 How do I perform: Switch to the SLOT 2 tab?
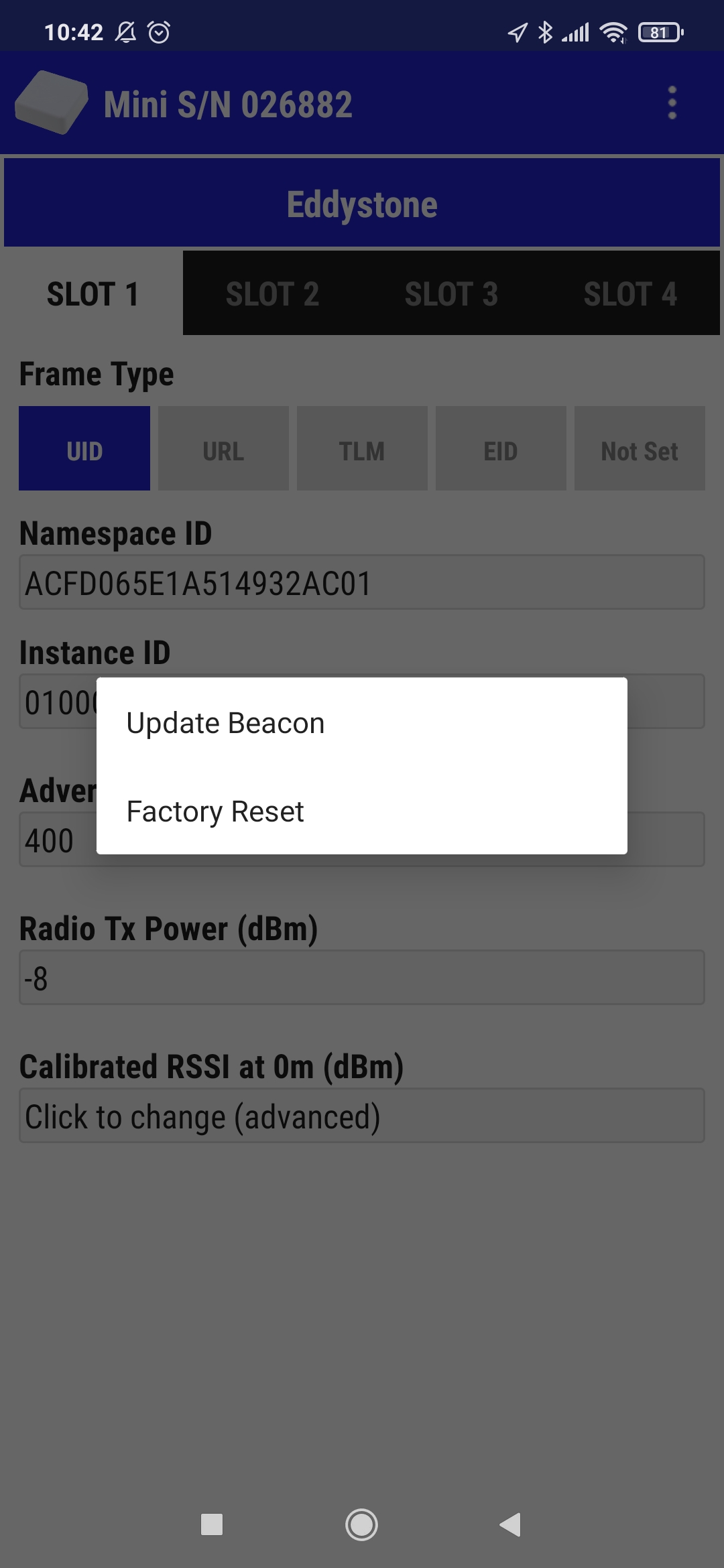272,293
